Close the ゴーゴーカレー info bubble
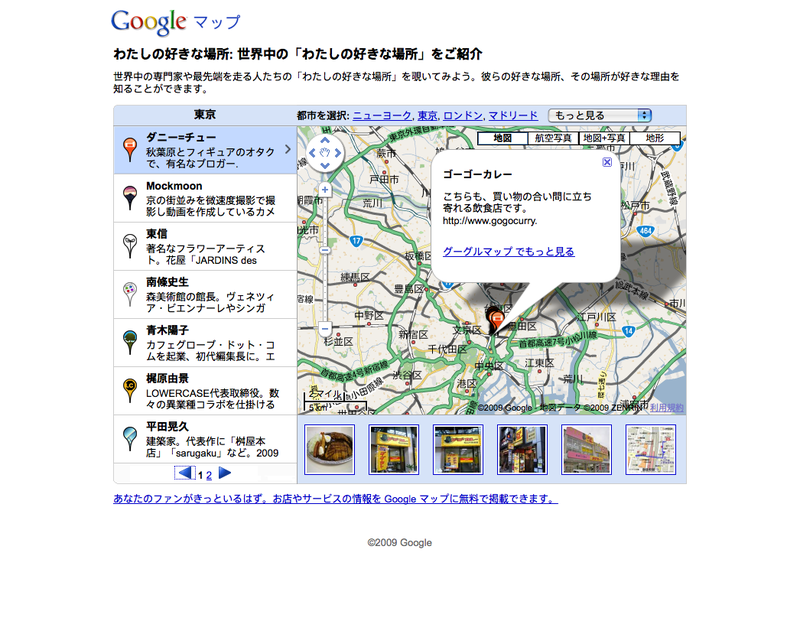Viewport: 800px width, 634px height. pyautogui.click(x=607, y=162)
